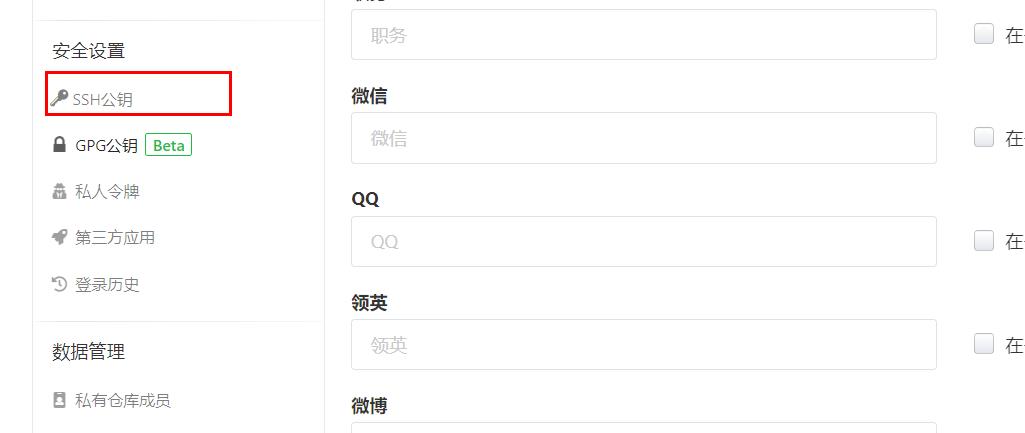The height and width of the screenshot is (433, 1025).
Task: Select the QQ input field
Action: (643, 241)
